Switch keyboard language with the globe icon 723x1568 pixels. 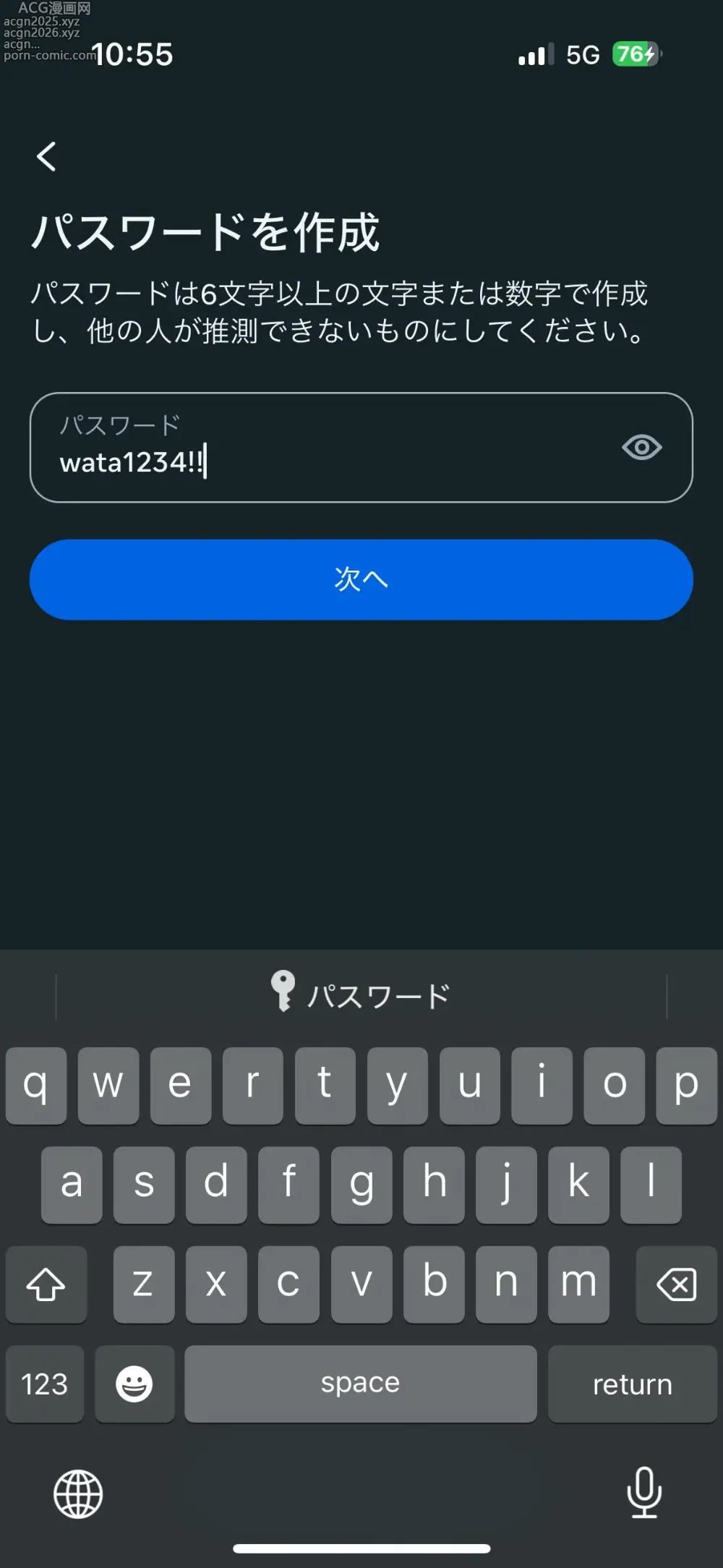coord(78,1494)
